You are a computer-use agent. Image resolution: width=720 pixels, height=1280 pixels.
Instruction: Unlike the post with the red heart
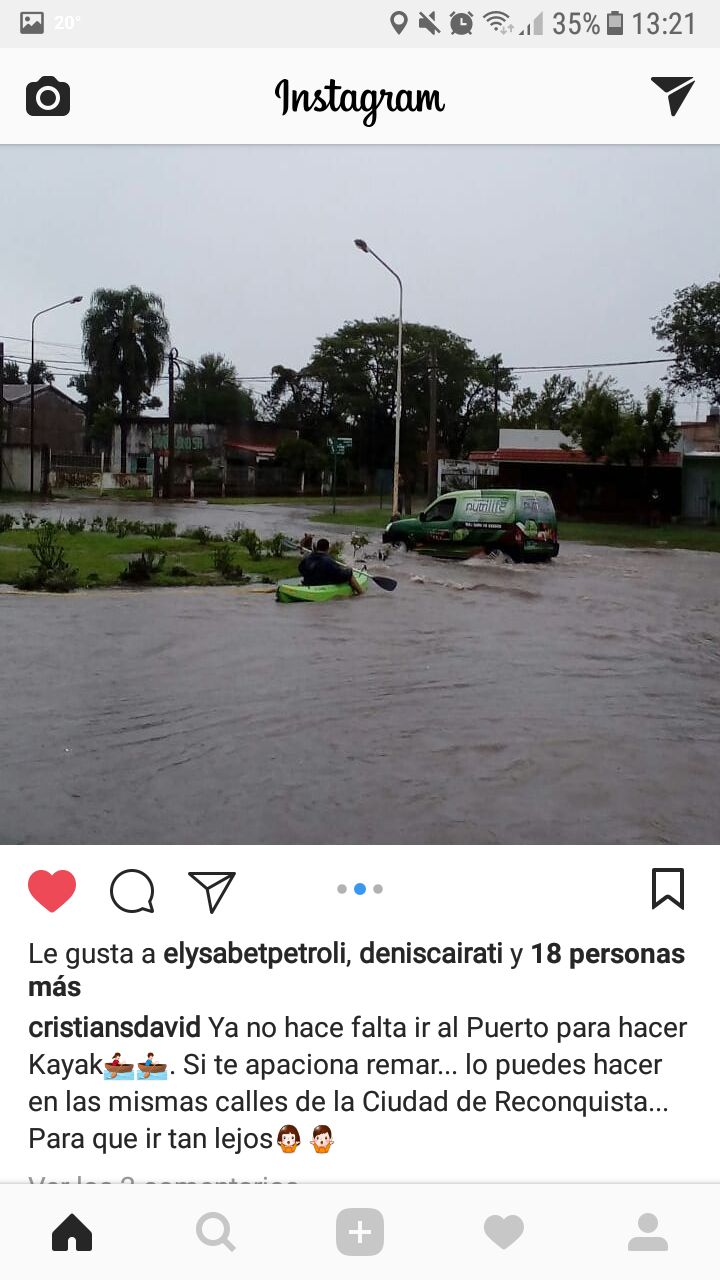(x=52, y=890)
